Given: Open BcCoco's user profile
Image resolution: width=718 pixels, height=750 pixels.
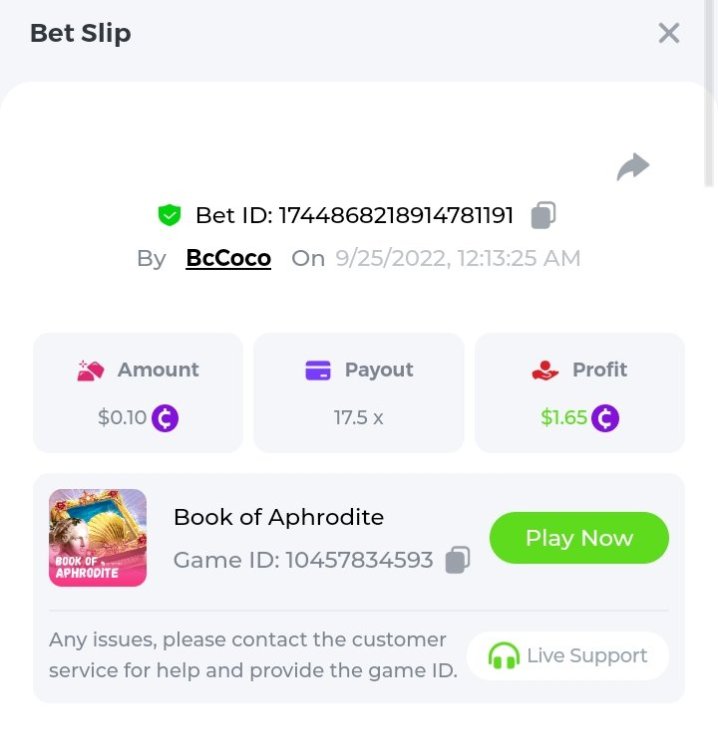Looking at the screenshot, I should tap(228, 258).
